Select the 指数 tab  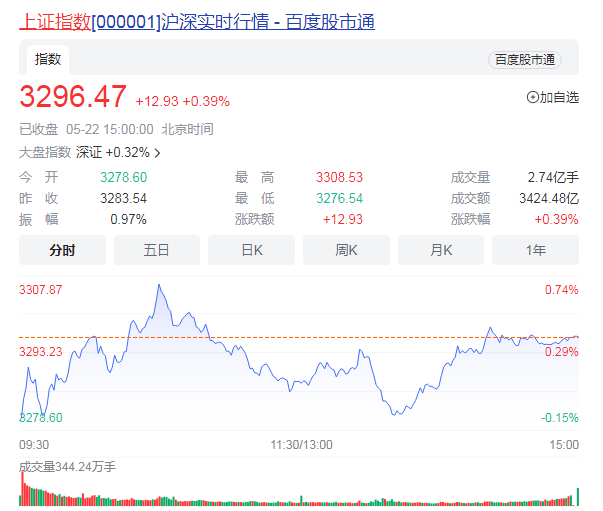point(48,59)
